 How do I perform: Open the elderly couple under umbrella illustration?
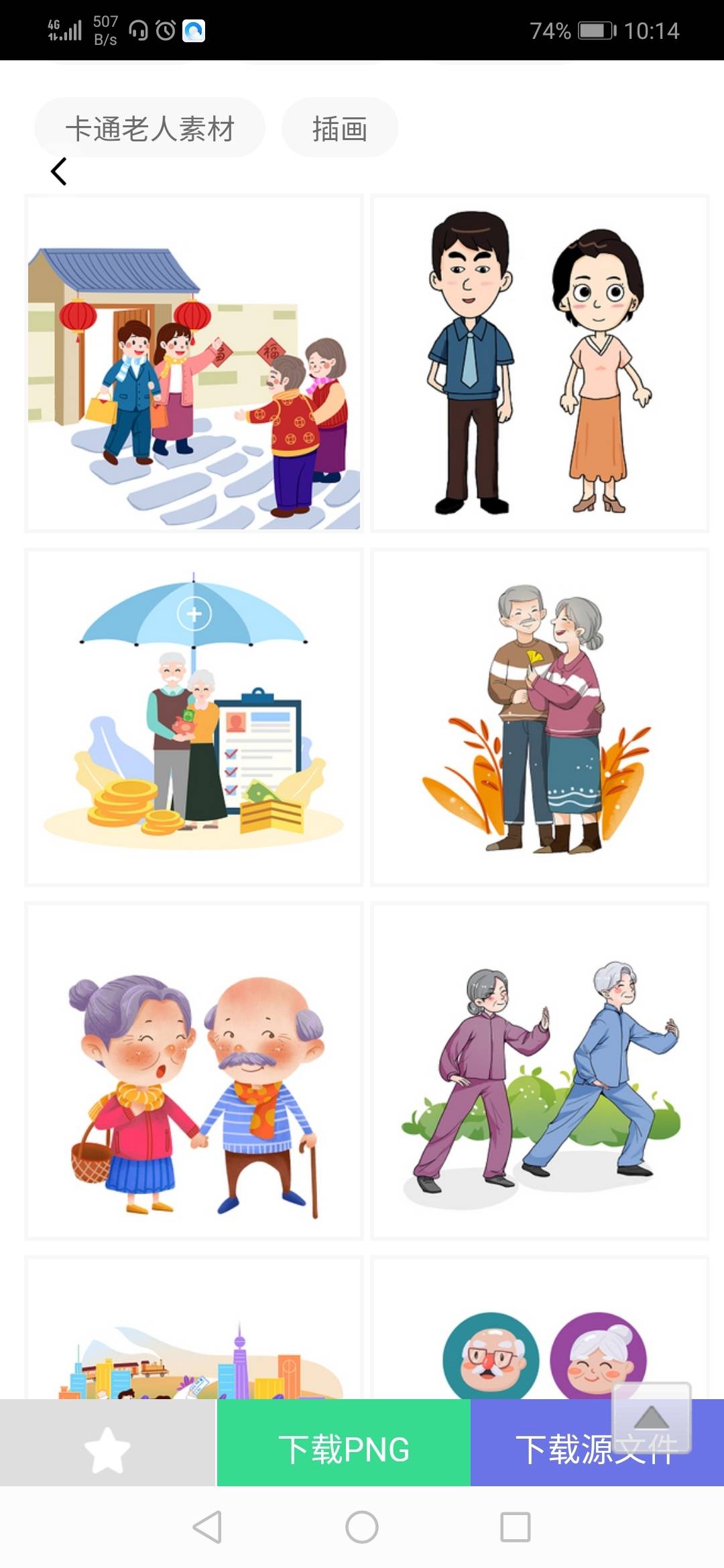[194, 717]
